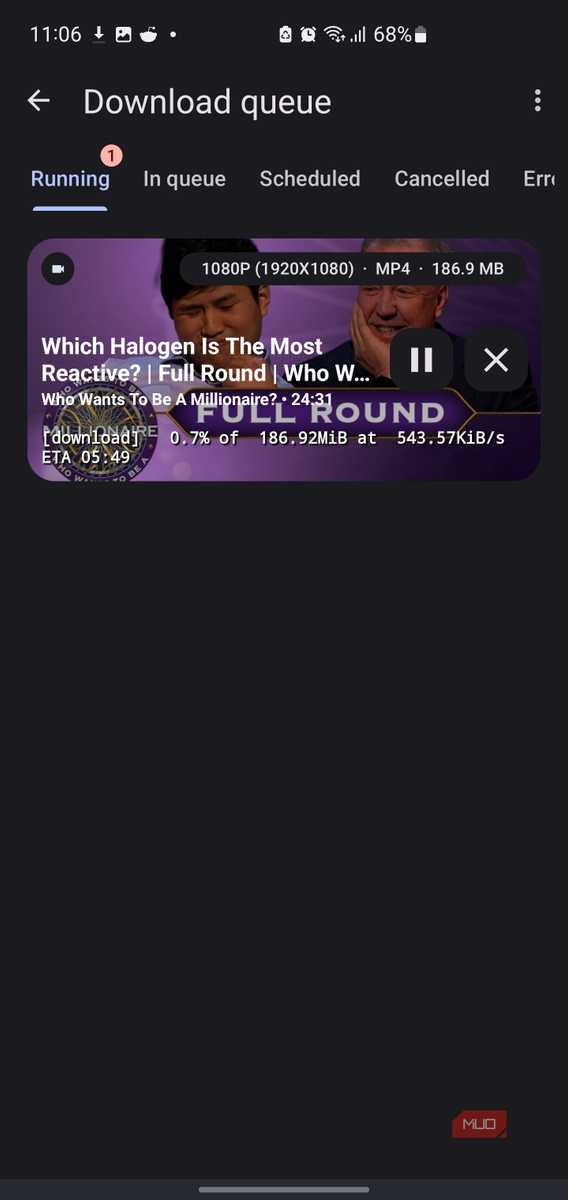This screenshot has height=1200, width=568.
Task: Go back from Download queue
Action: pos(39,101)
